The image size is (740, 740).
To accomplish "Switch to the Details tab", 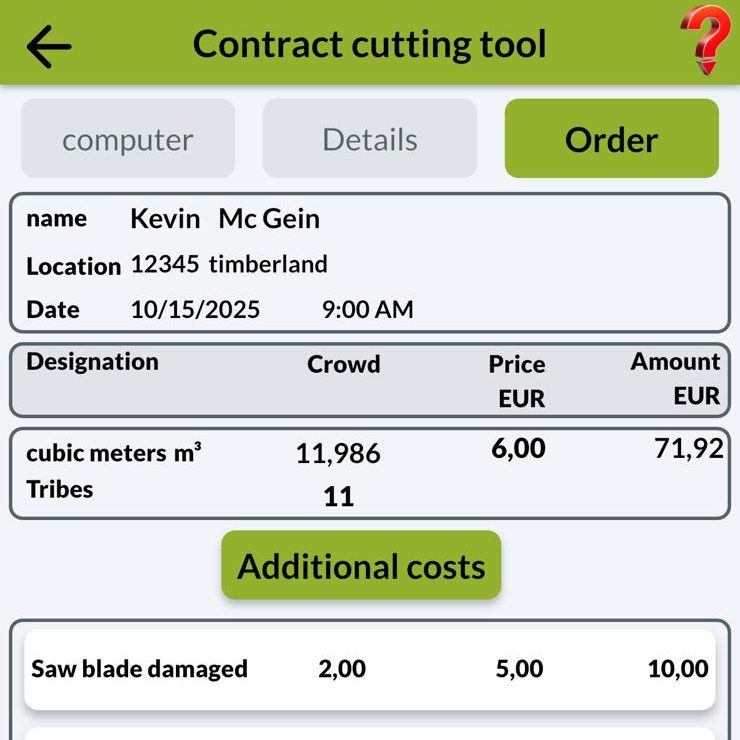I will pos(370,139).
